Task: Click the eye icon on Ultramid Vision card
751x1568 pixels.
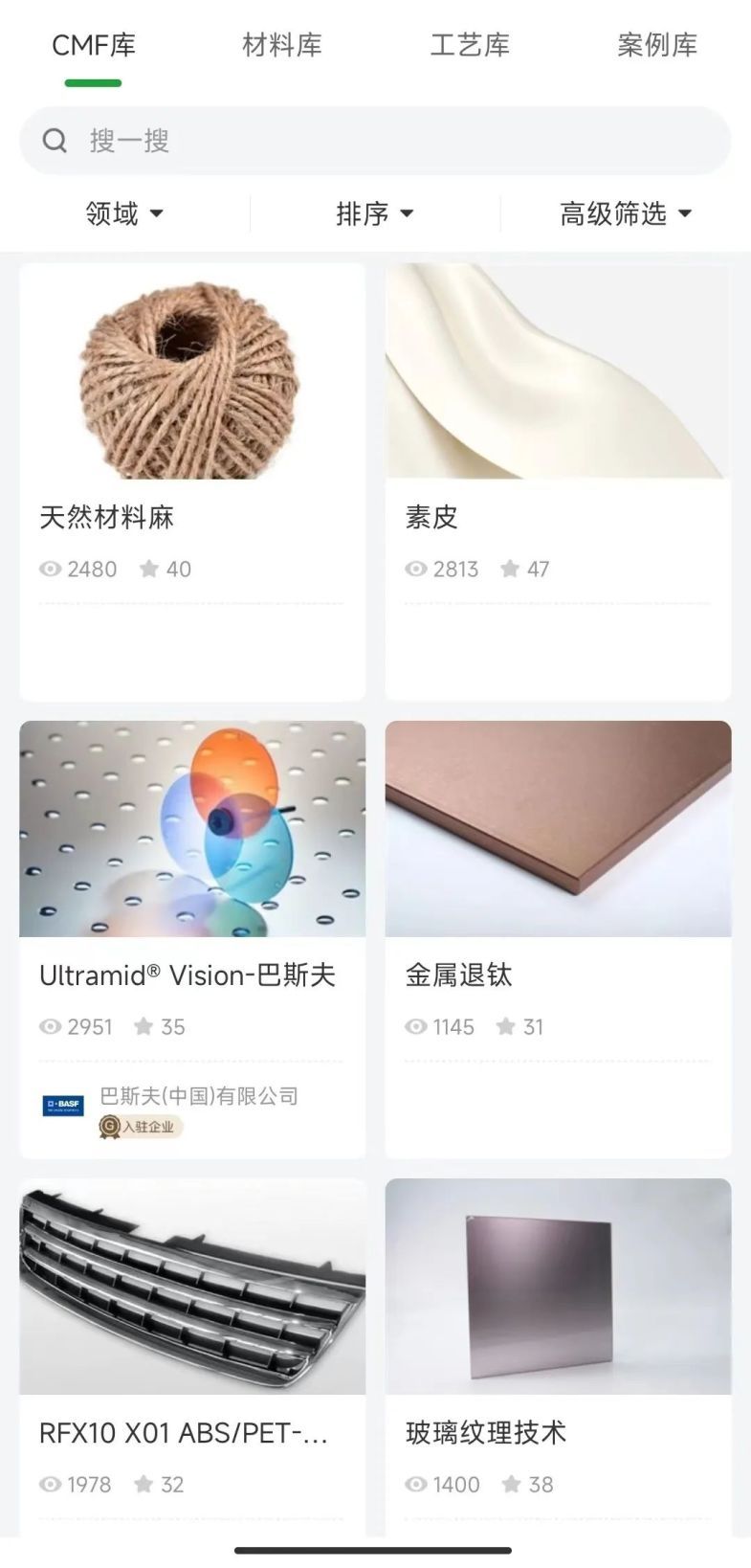Action: tap(48, 1026)
